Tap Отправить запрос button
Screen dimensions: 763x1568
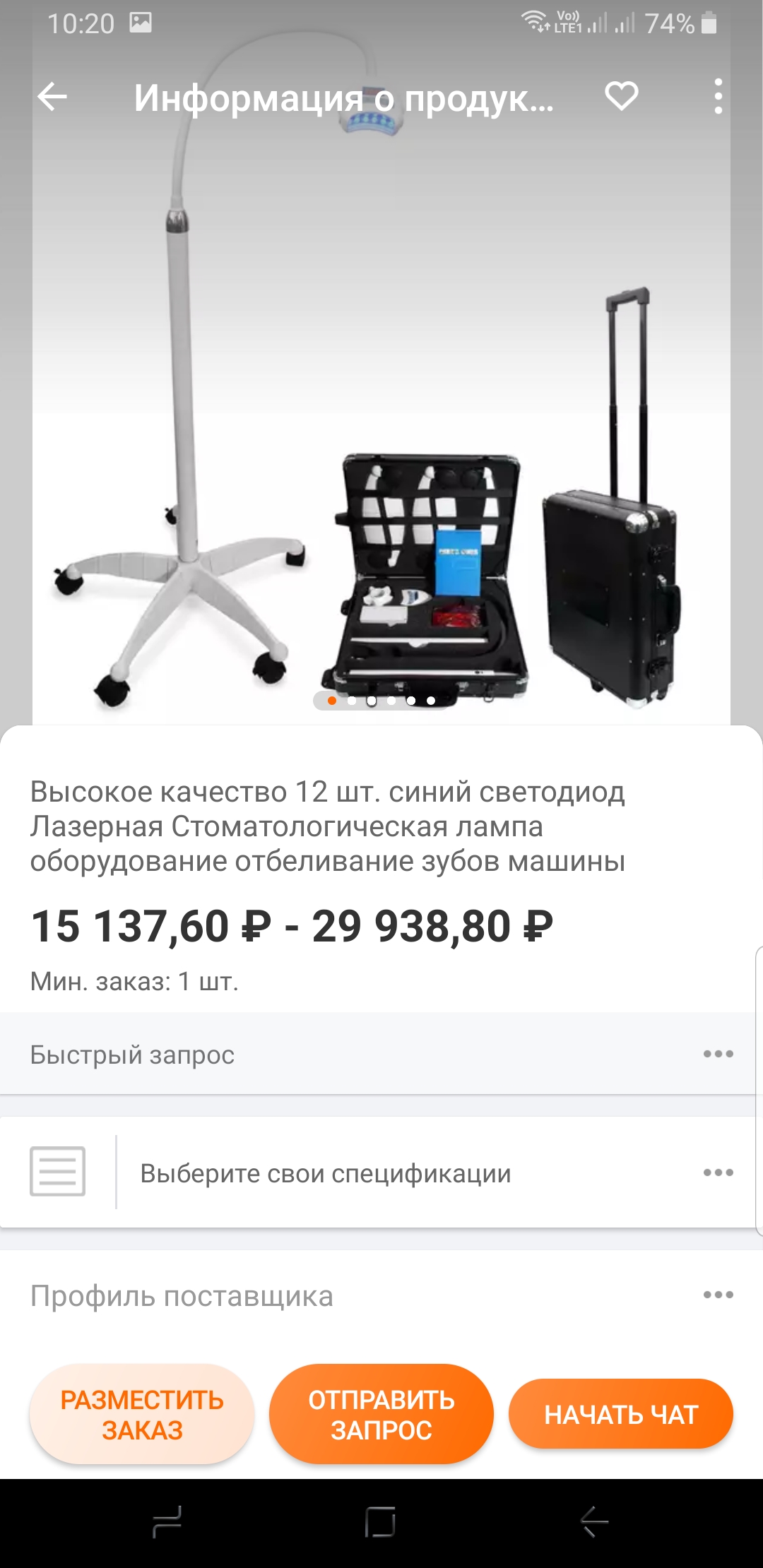coord(381,1414)
